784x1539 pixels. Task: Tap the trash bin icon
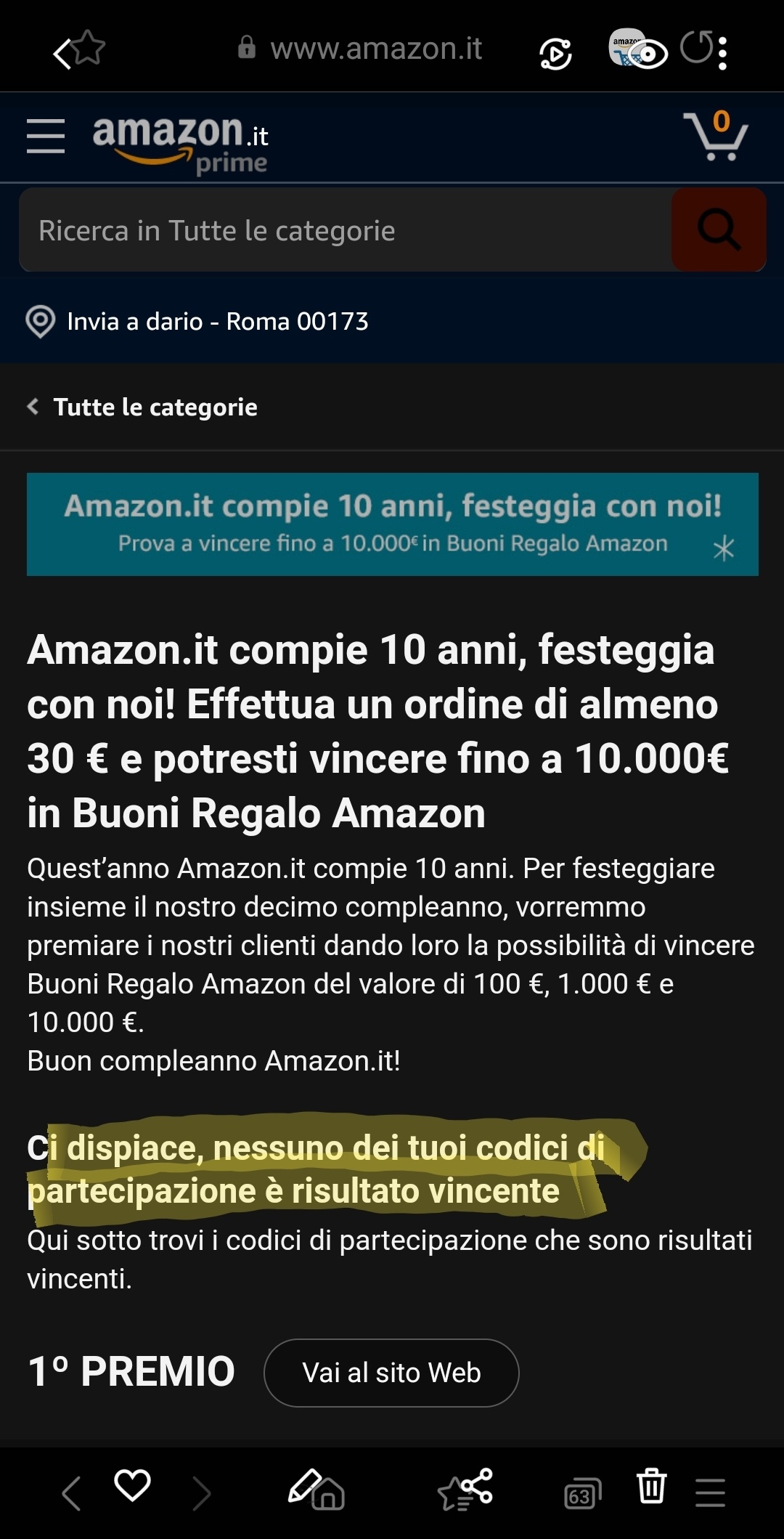pyautogui.click(x=651, y=1485)
